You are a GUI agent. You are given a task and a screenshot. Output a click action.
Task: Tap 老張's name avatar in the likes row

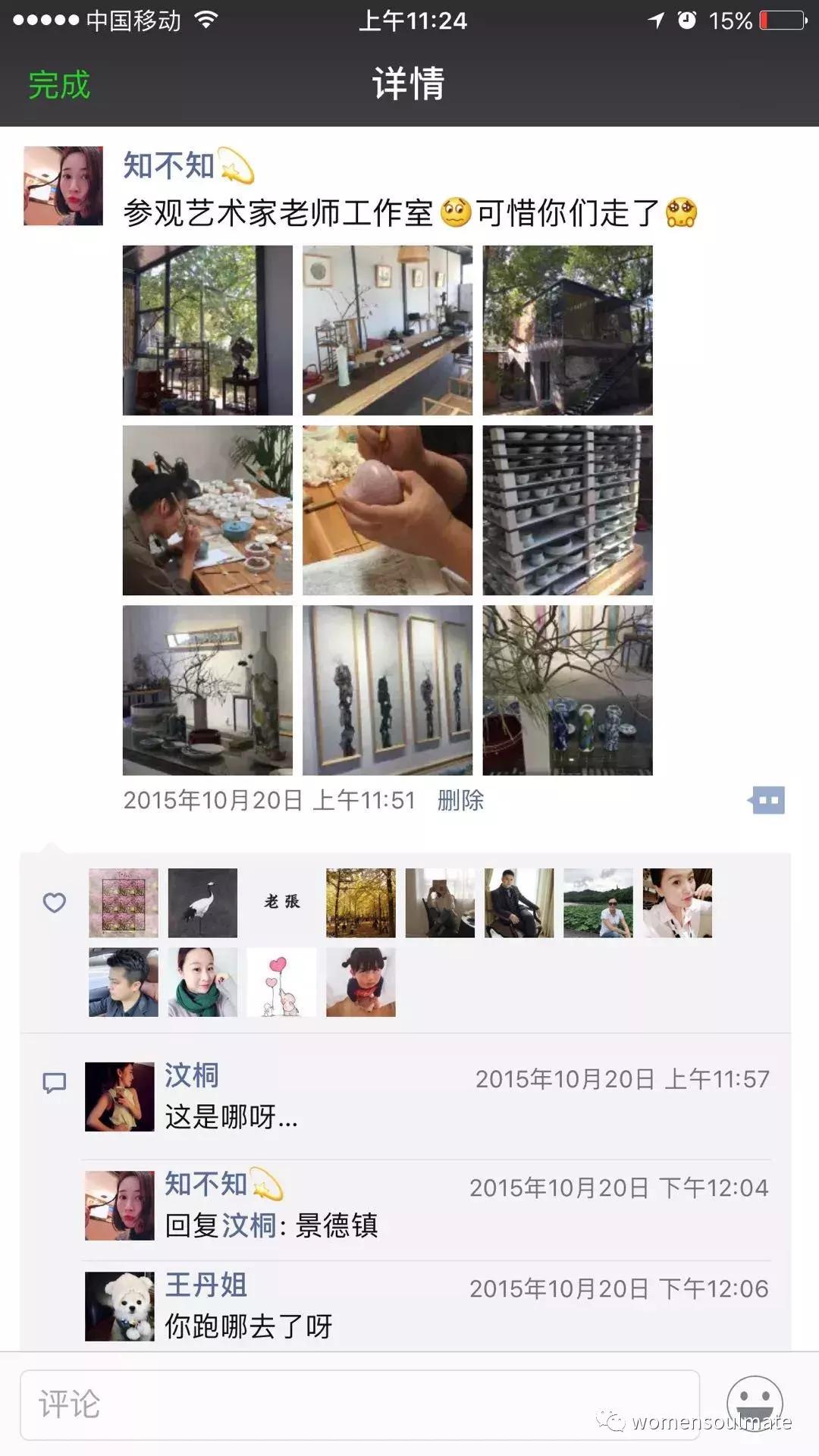click(281, 903)
